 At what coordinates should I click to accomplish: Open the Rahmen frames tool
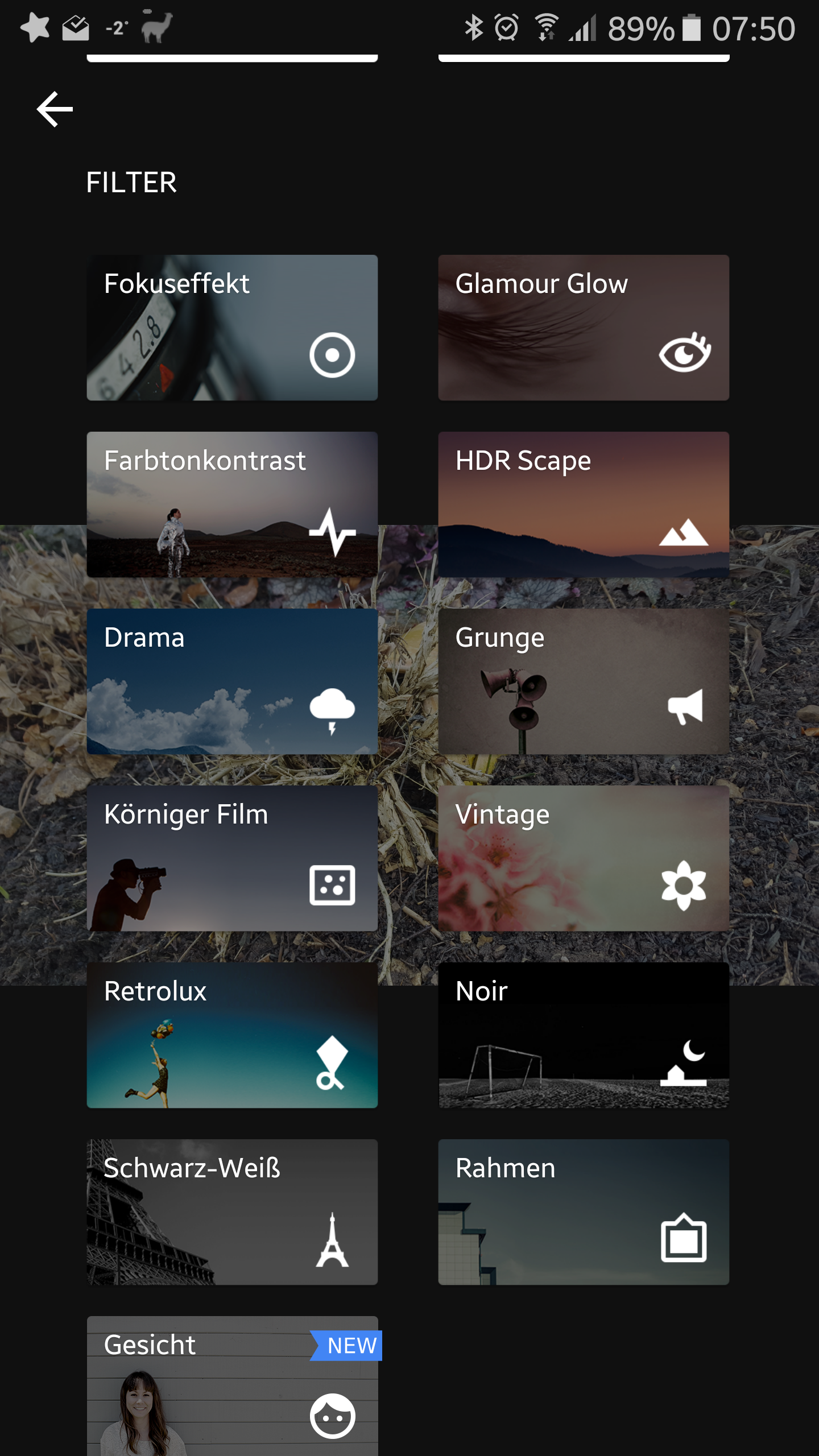[x=584, y=1212]
